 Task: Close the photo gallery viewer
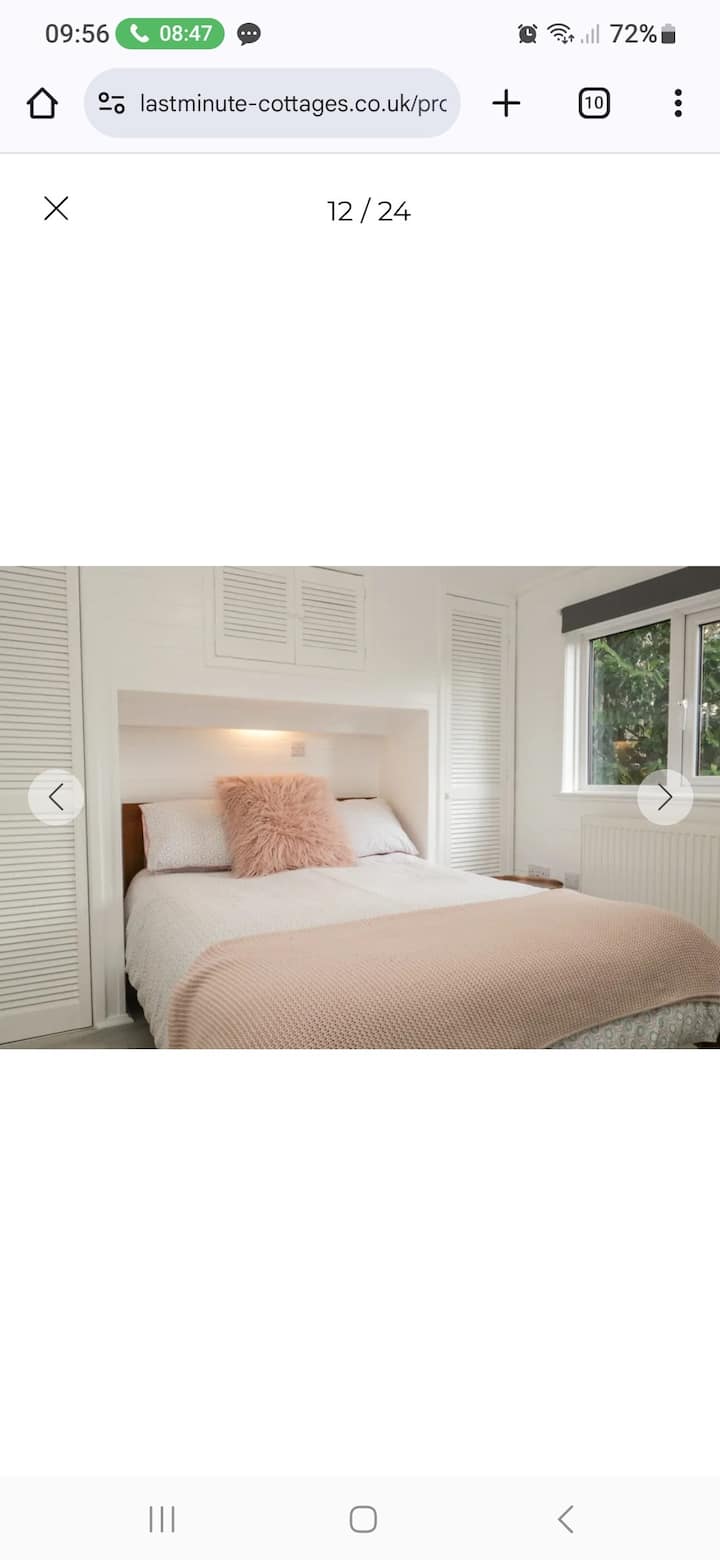pyautogui.click(x=56, y=208)
